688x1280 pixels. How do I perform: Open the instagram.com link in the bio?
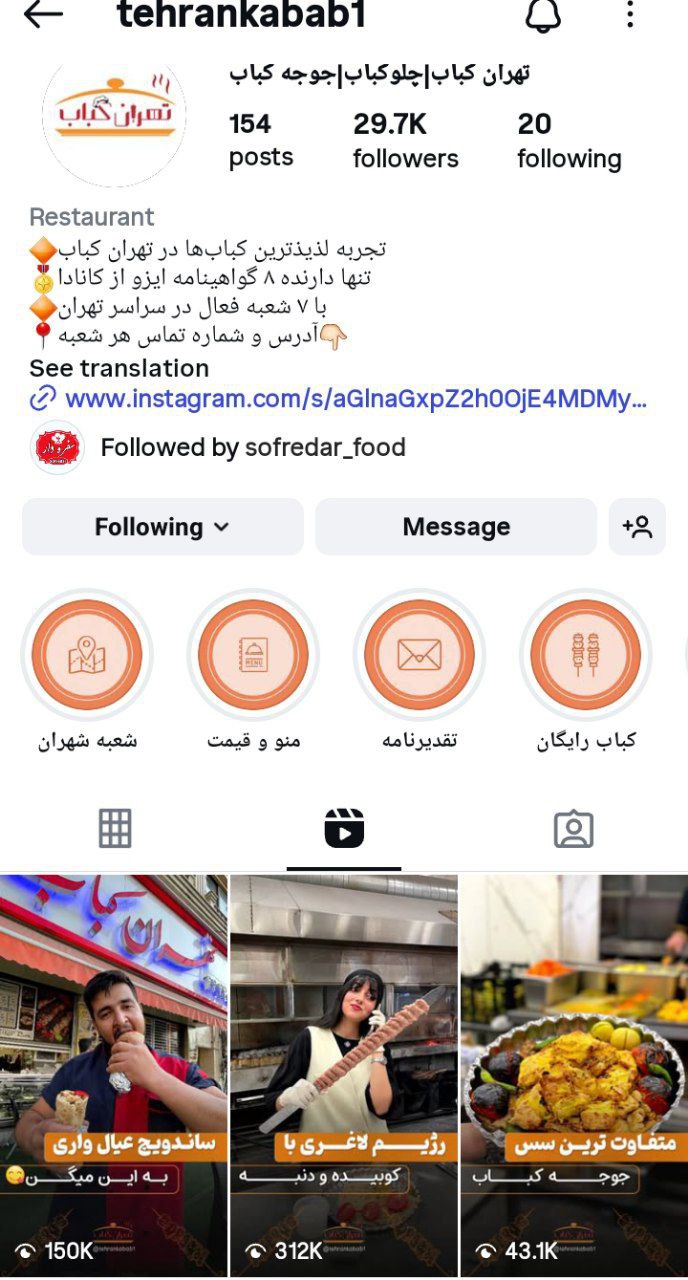tap(355, 400)
